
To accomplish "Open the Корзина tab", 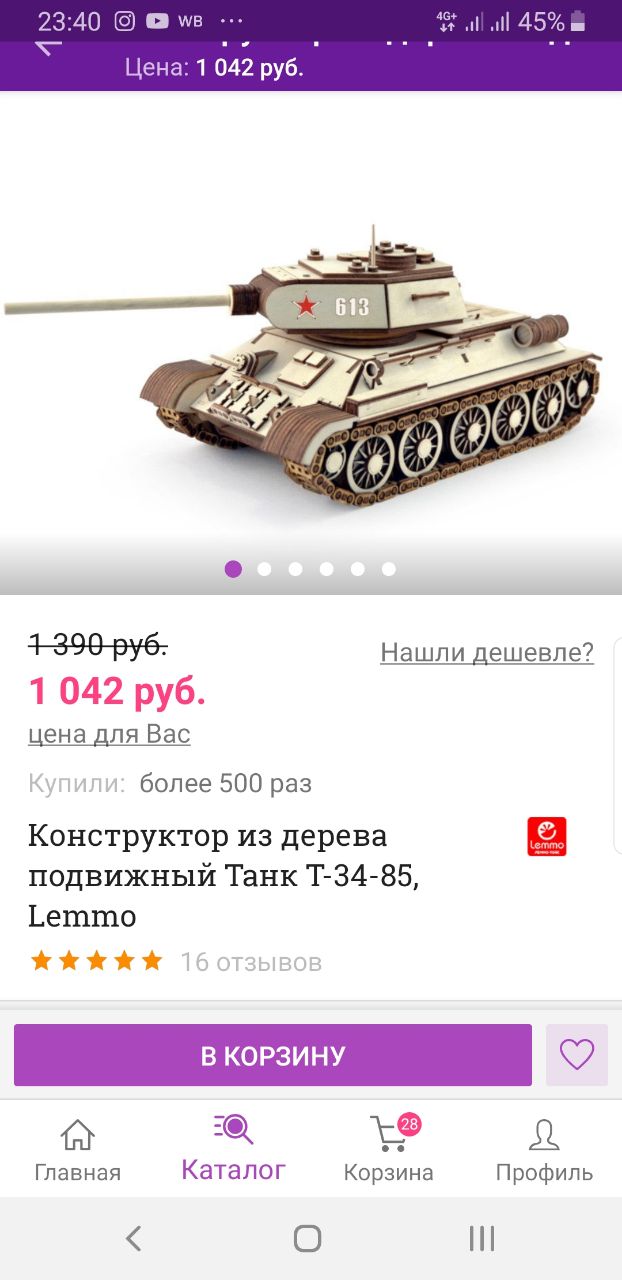I will 388,1150.
